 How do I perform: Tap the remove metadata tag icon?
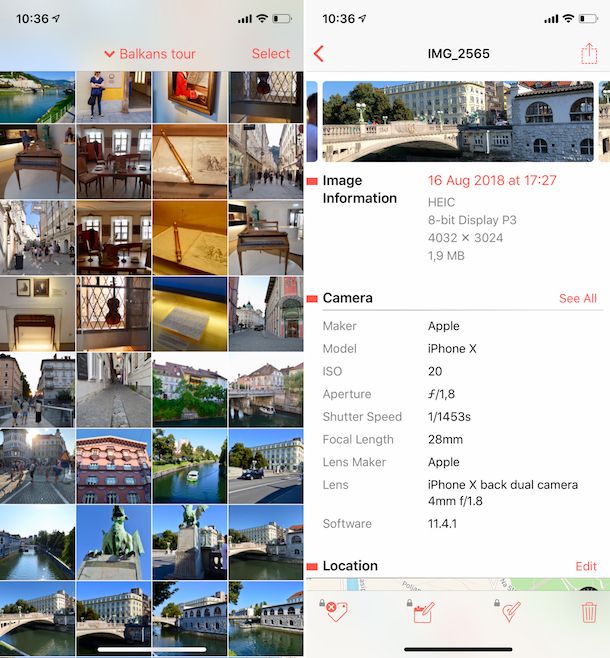(x=335, y=611)
